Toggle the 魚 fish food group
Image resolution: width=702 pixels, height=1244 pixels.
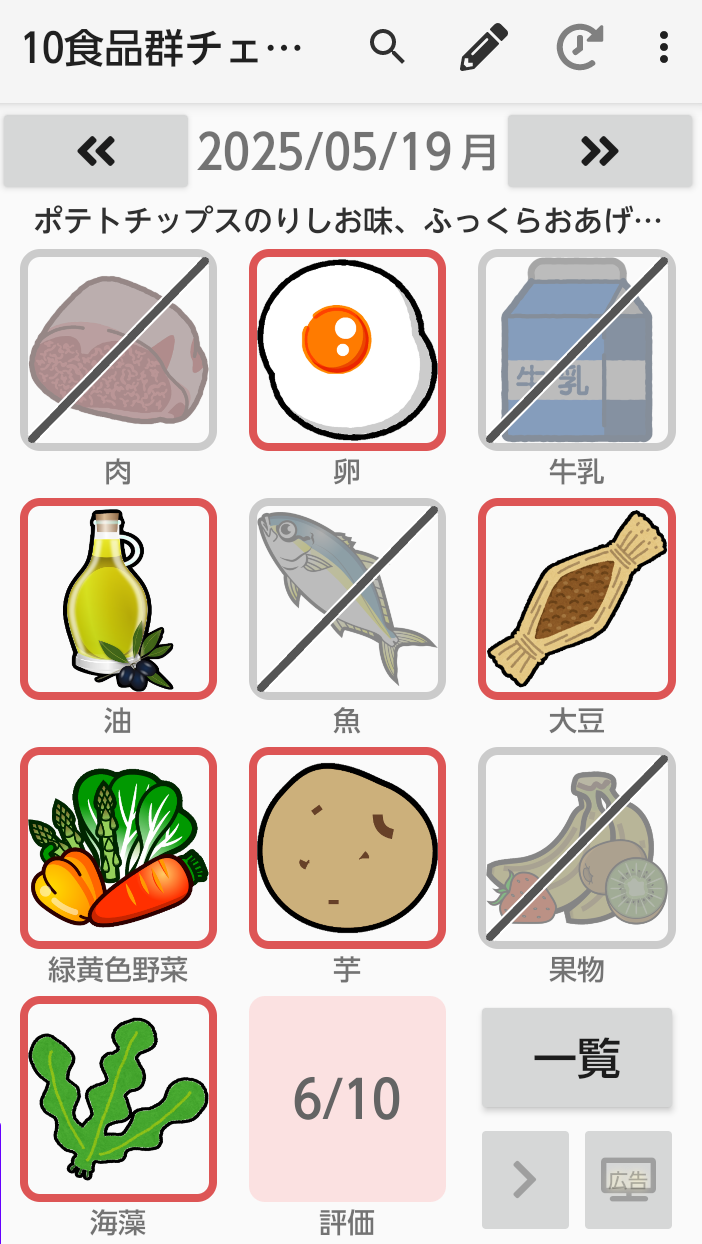347,598
